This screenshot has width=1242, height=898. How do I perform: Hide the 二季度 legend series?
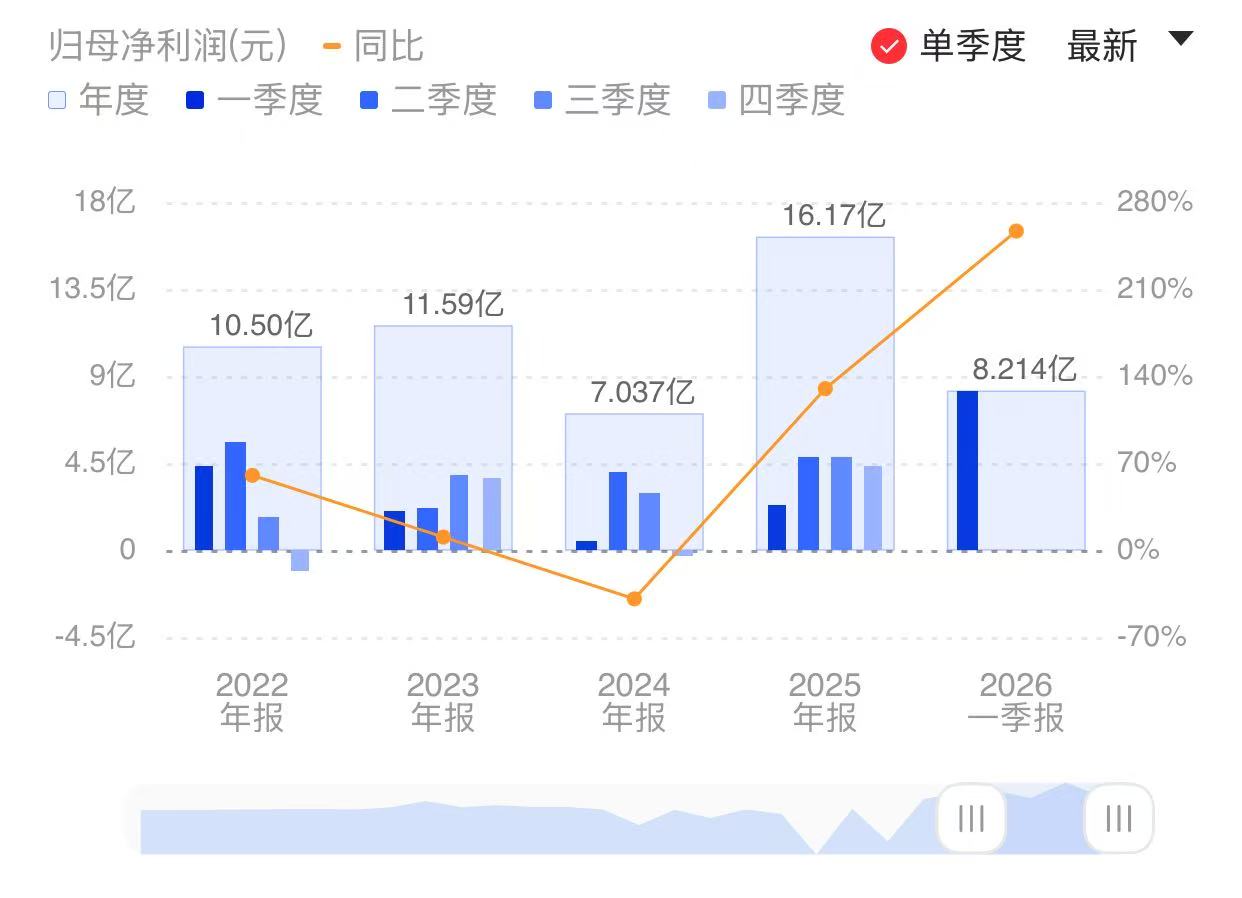427,100
